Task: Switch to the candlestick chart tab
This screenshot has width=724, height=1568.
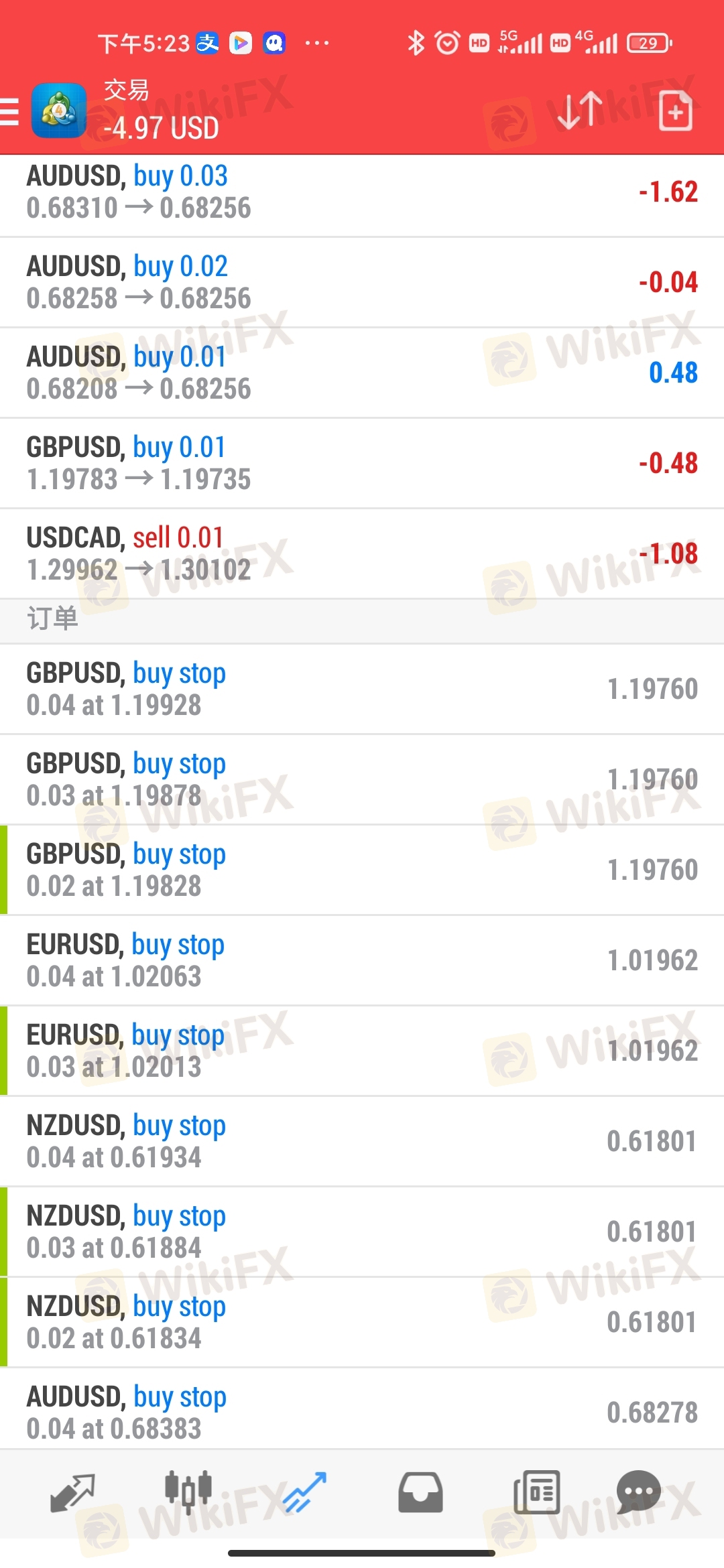Action: [188, 1493]
